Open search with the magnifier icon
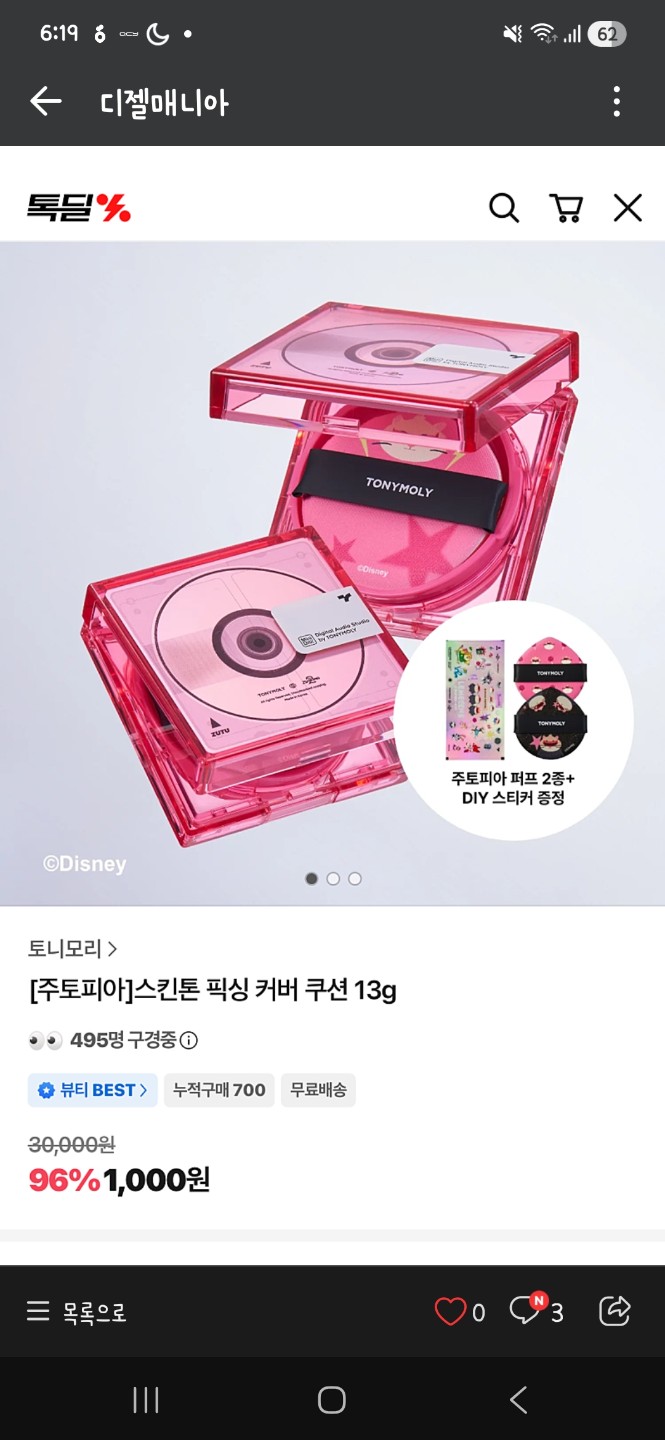Image resolution: width=665 pixels, height=1440 pixels. [504, 208]
